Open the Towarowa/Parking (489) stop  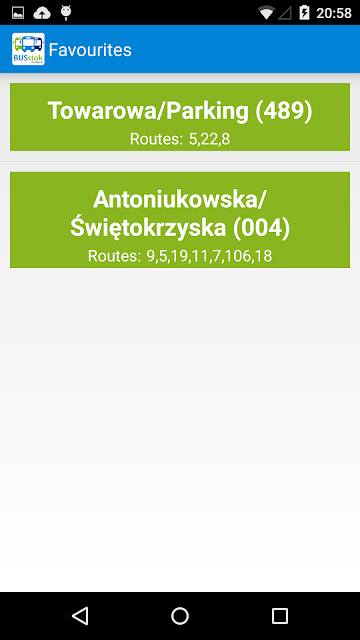180,117
